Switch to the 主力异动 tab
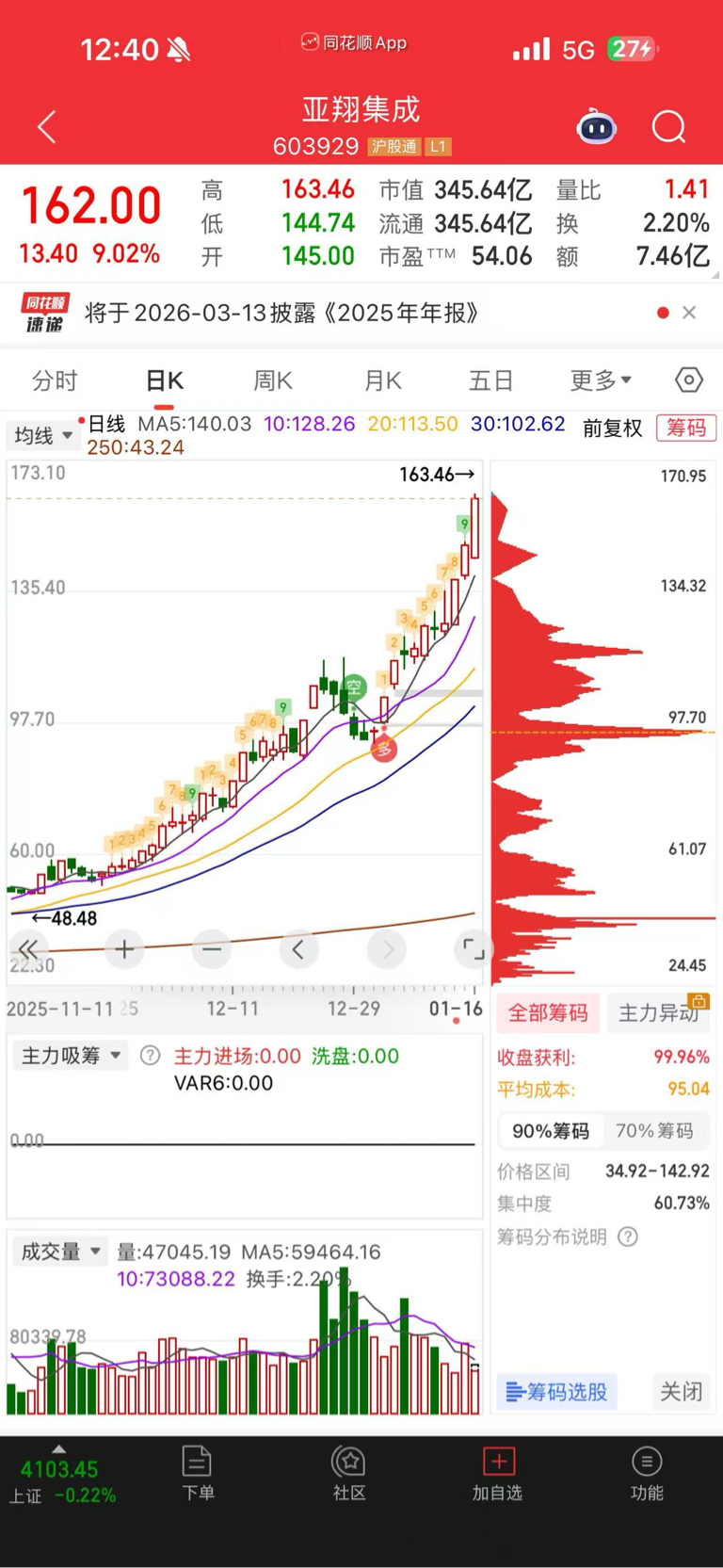Image resolution: width=723 pixels, height=1568 pixels. [657, 1012]
